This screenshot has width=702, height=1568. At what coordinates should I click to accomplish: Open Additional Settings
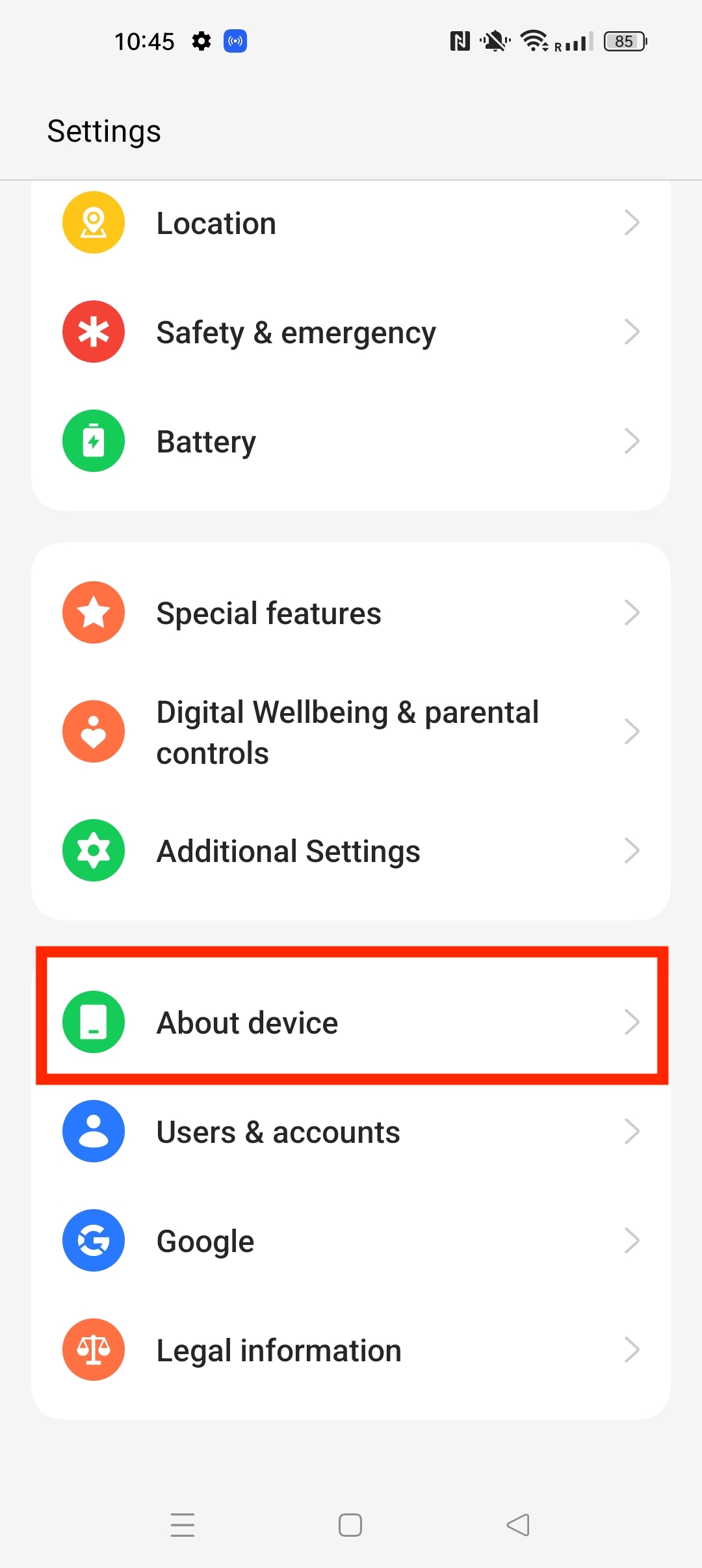351,851
